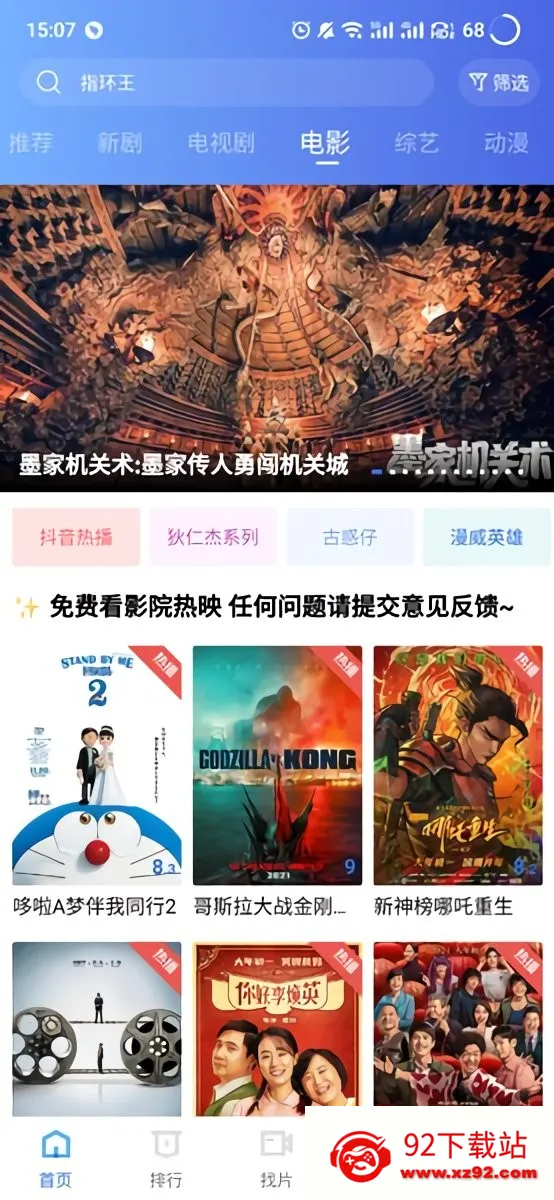Select the 动漫 tab
Image resolution: width=554 pixels, height=1200 pixels.
coord(505,142)
